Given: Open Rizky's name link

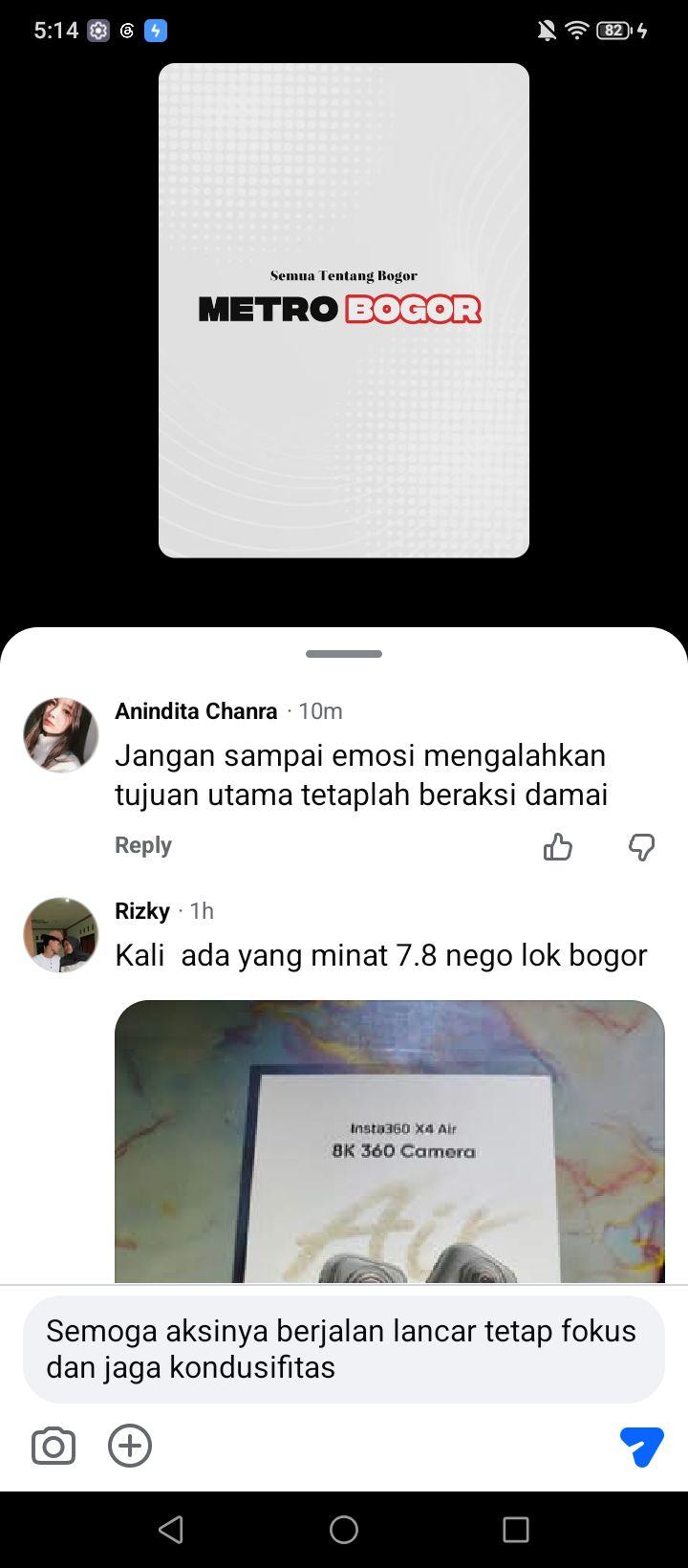Looking at the screenshot, I should (142, 910).
